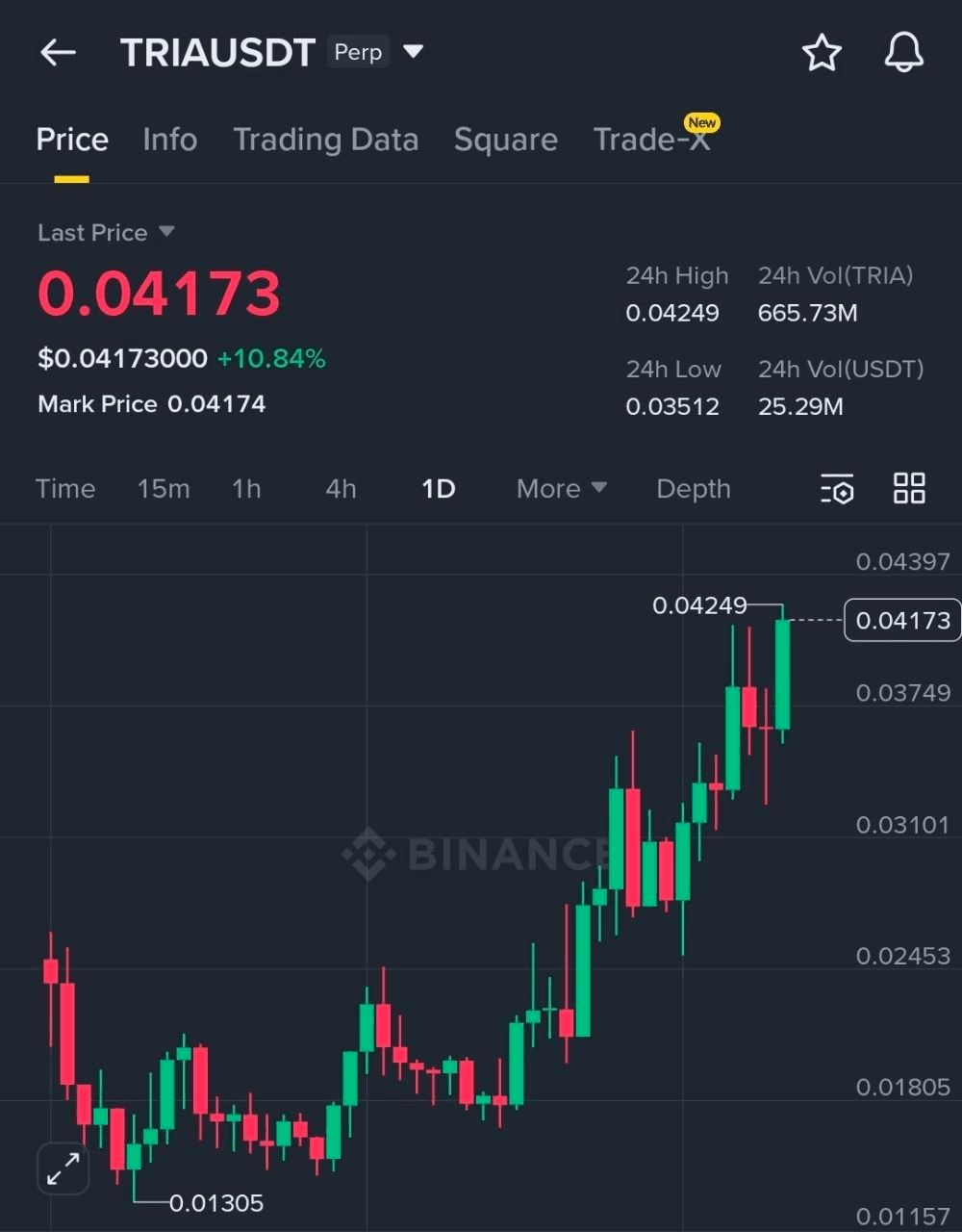Expand chart to fullscreen with the arrows icon
962x1232 pixels.
pyautogui.click(x=63, y=1168)
